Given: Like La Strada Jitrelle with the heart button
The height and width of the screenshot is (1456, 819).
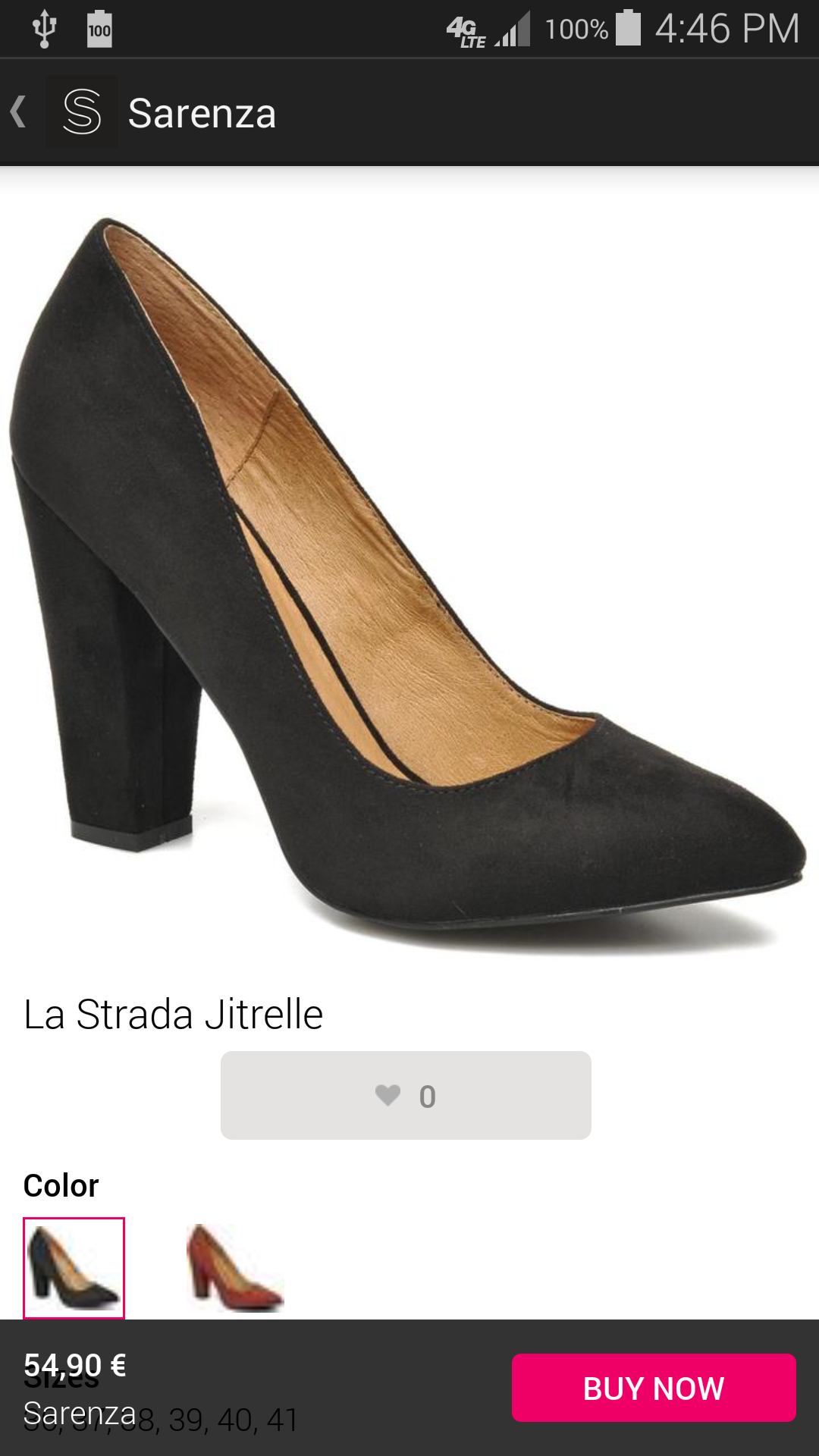Looking at the screenshot, I should point(406,1095).
